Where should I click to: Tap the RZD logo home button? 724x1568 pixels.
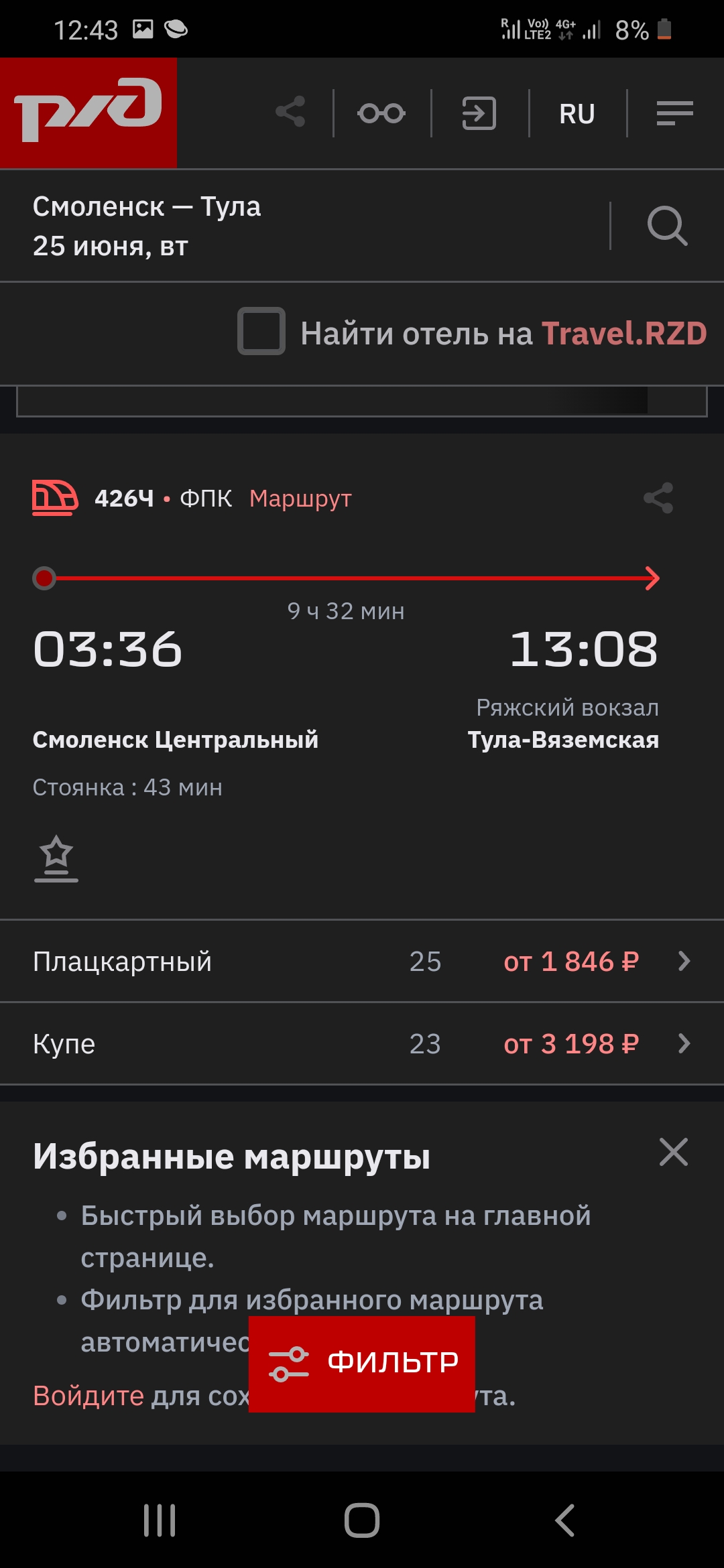pyautogui.click(x=88, y=112)
